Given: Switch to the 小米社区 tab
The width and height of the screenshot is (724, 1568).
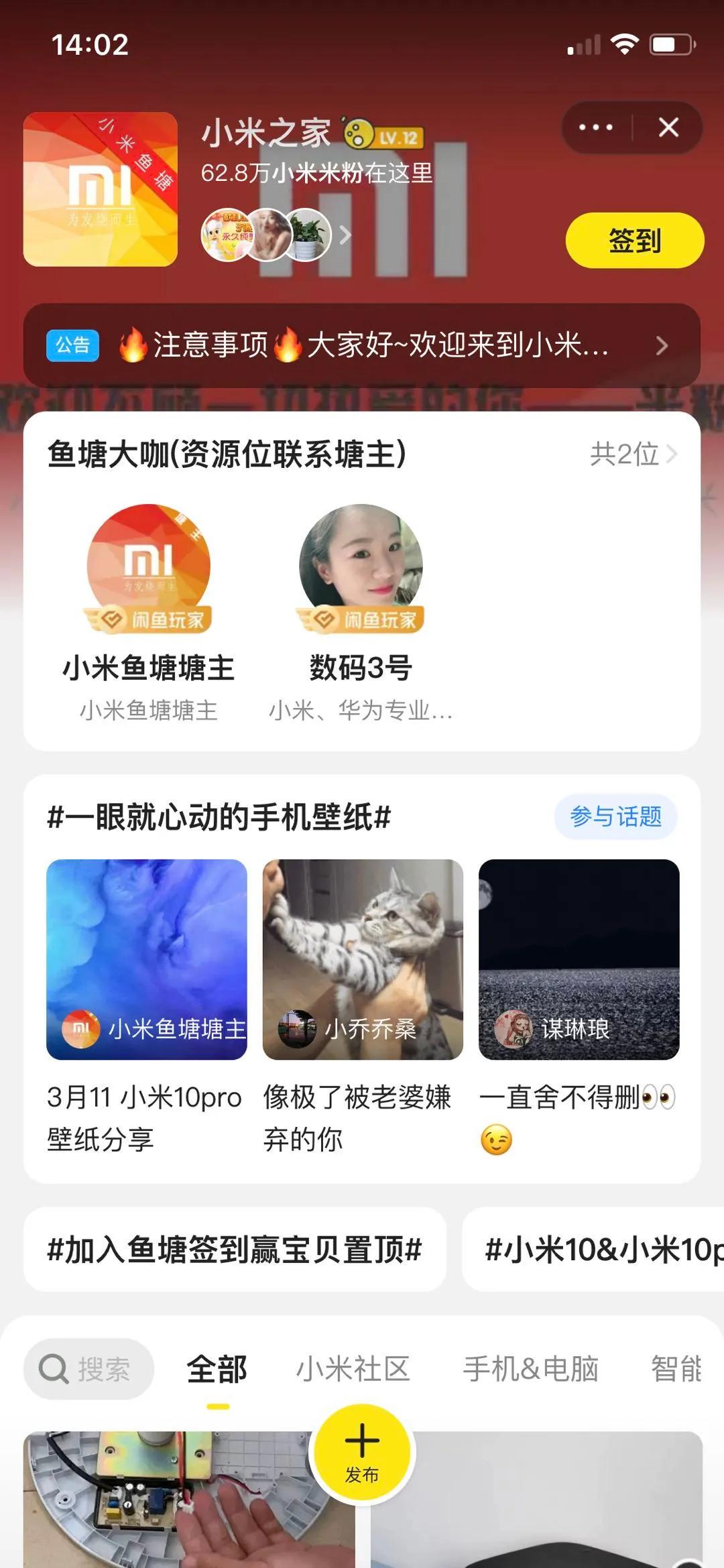Looking at the screenshot, I should (x=353, y=1368).
